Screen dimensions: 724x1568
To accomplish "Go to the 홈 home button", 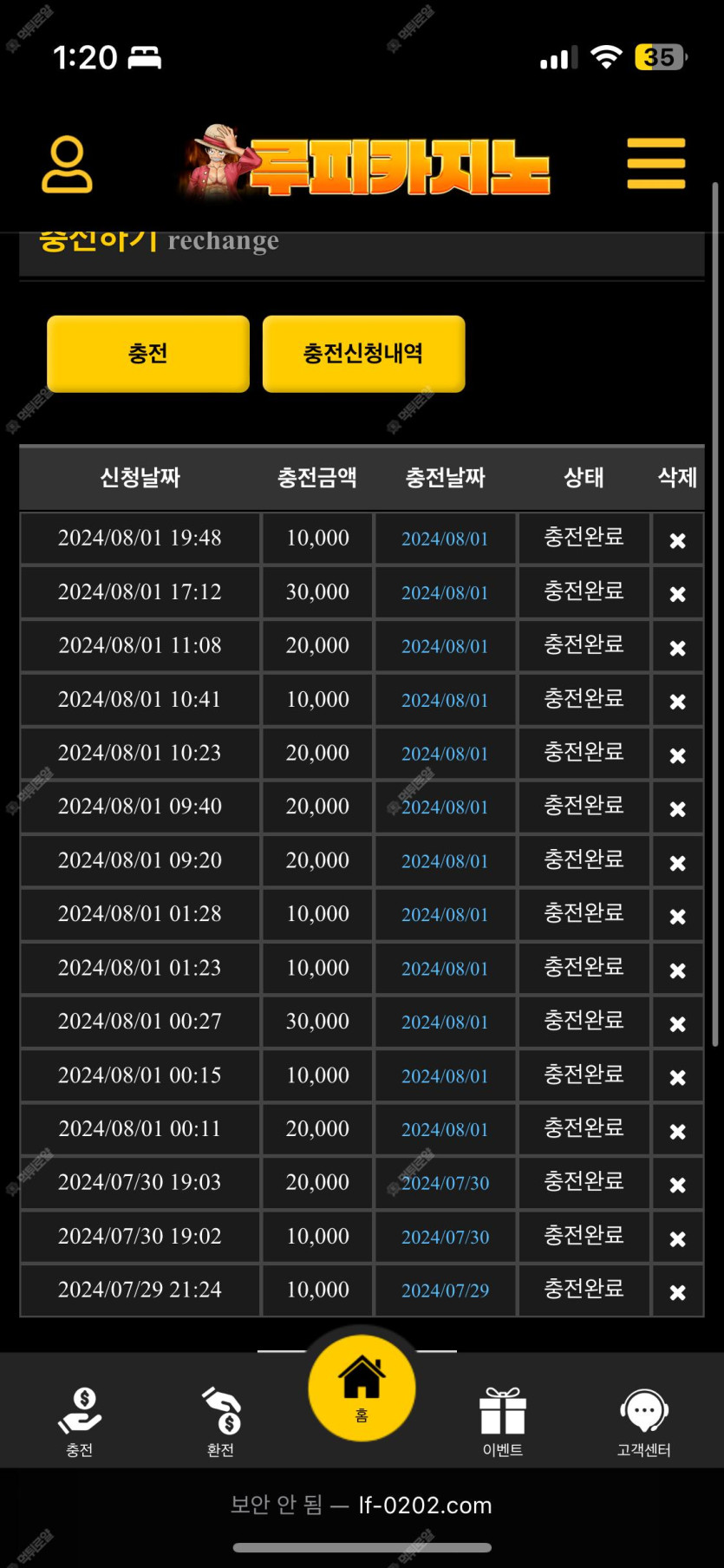I will (362, 1388).
